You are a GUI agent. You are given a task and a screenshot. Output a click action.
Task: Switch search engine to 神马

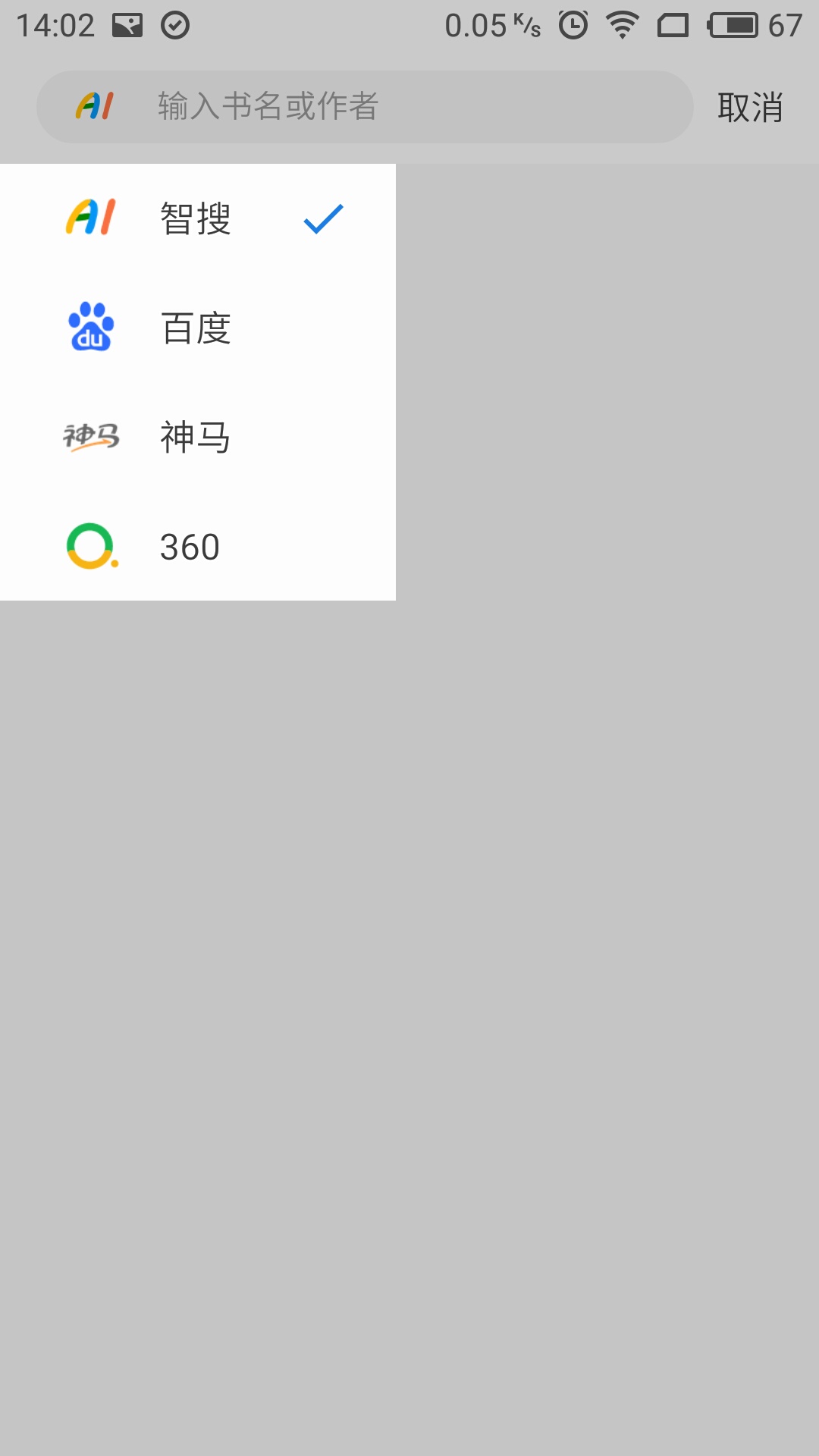click(198, 437)
